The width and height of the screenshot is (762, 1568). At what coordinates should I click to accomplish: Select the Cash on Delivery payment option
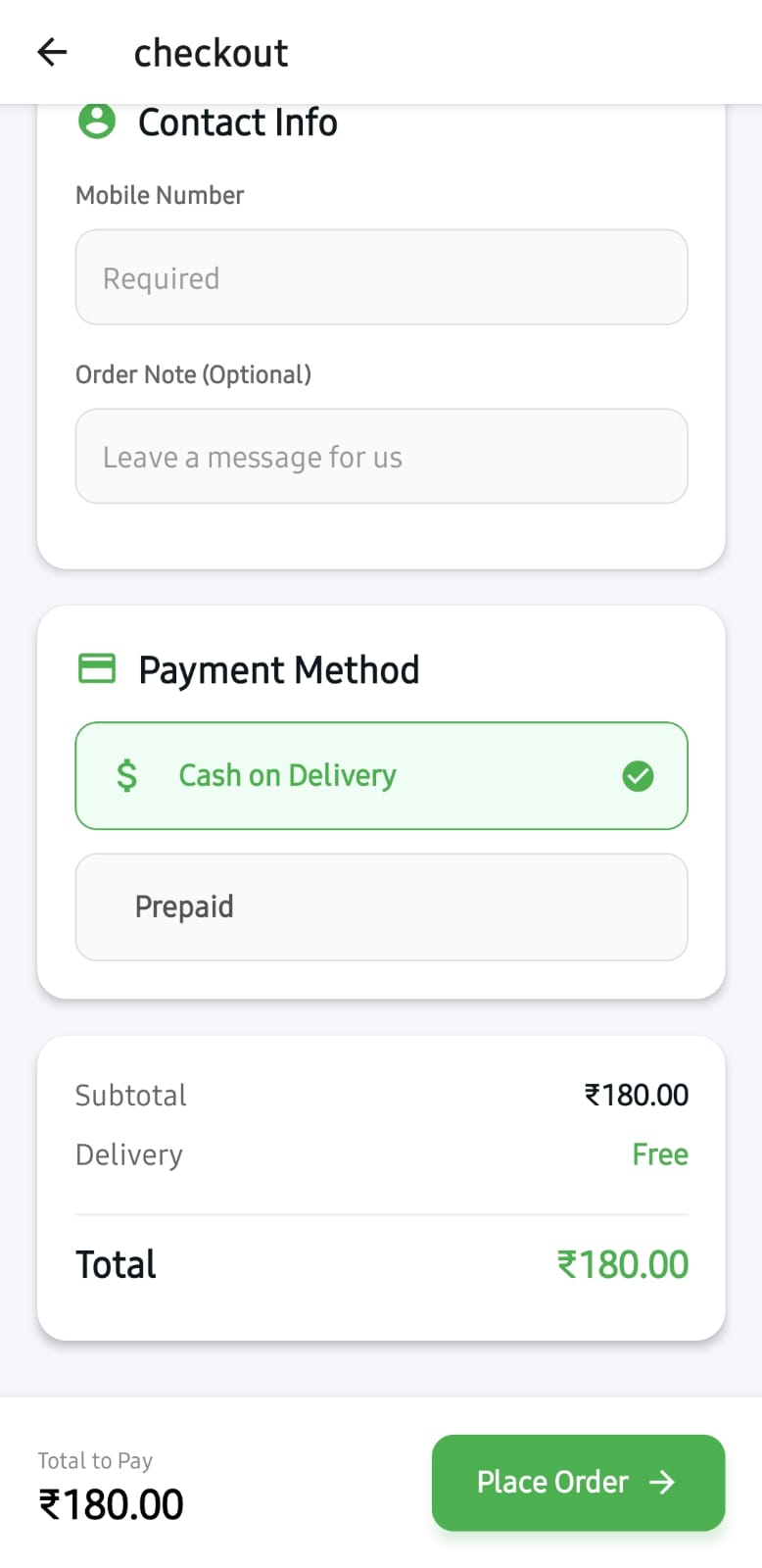(x=381, y=775)
